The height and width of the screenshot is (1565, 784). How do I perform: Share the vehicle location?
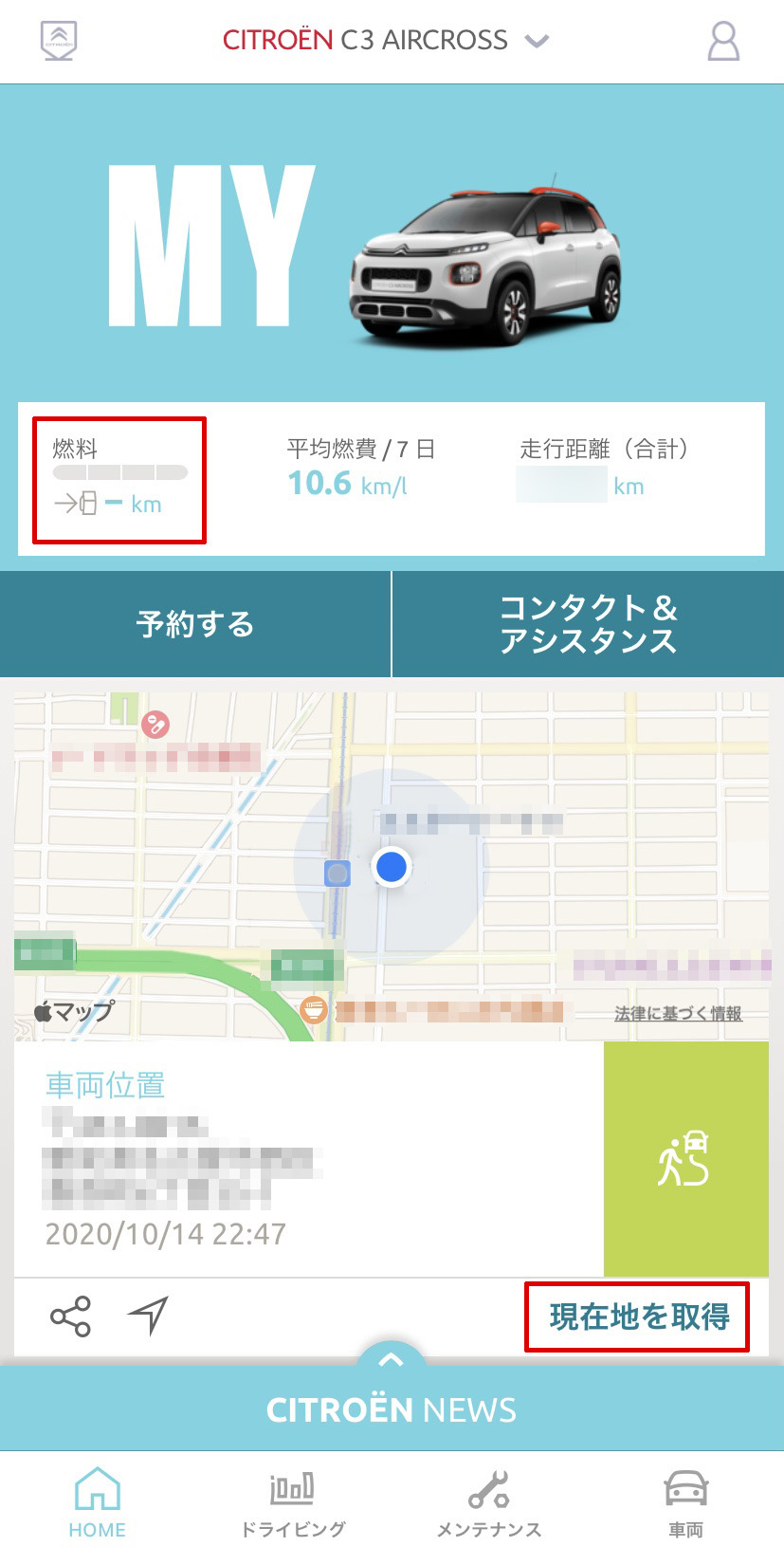70,1316
